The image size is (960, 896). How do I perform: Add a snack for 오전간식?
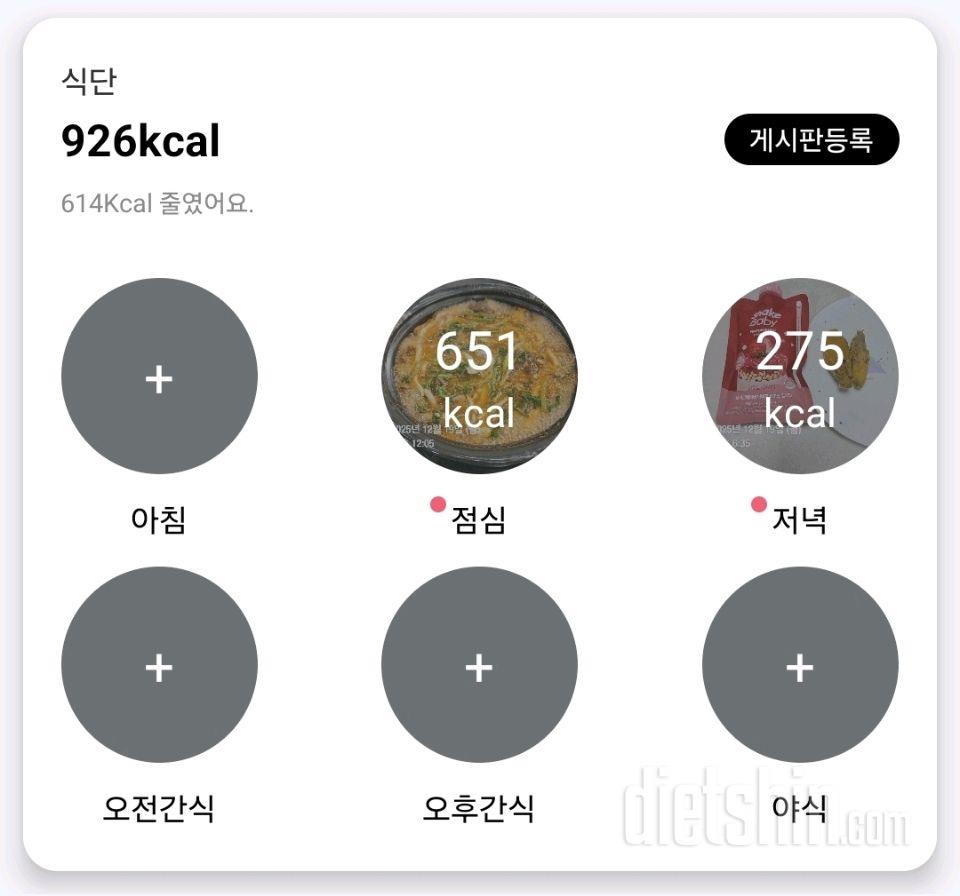pyautogui.click(x=159, y=665)
